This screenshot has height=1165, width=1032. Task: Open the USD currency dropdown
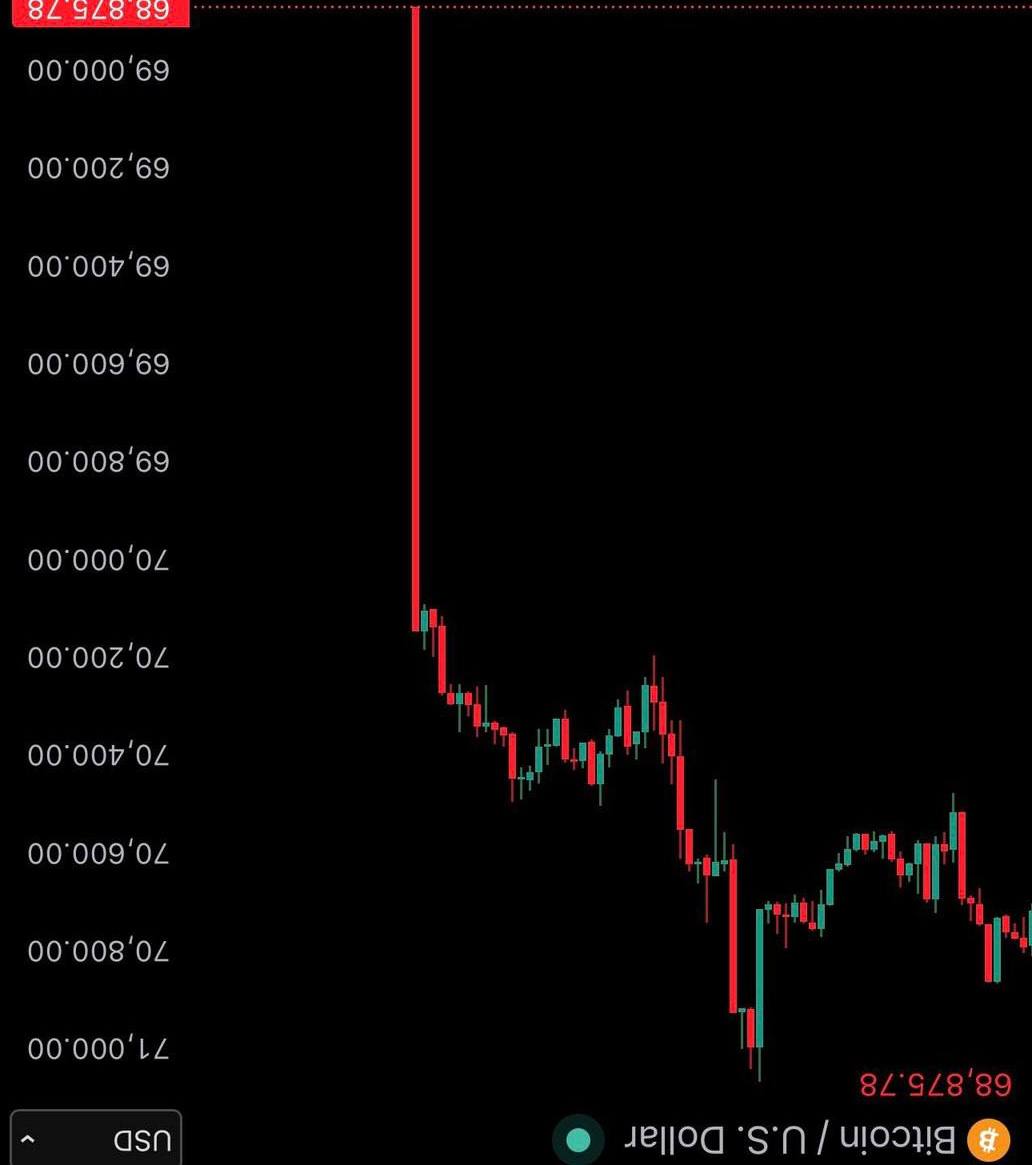pos(96,1139)
